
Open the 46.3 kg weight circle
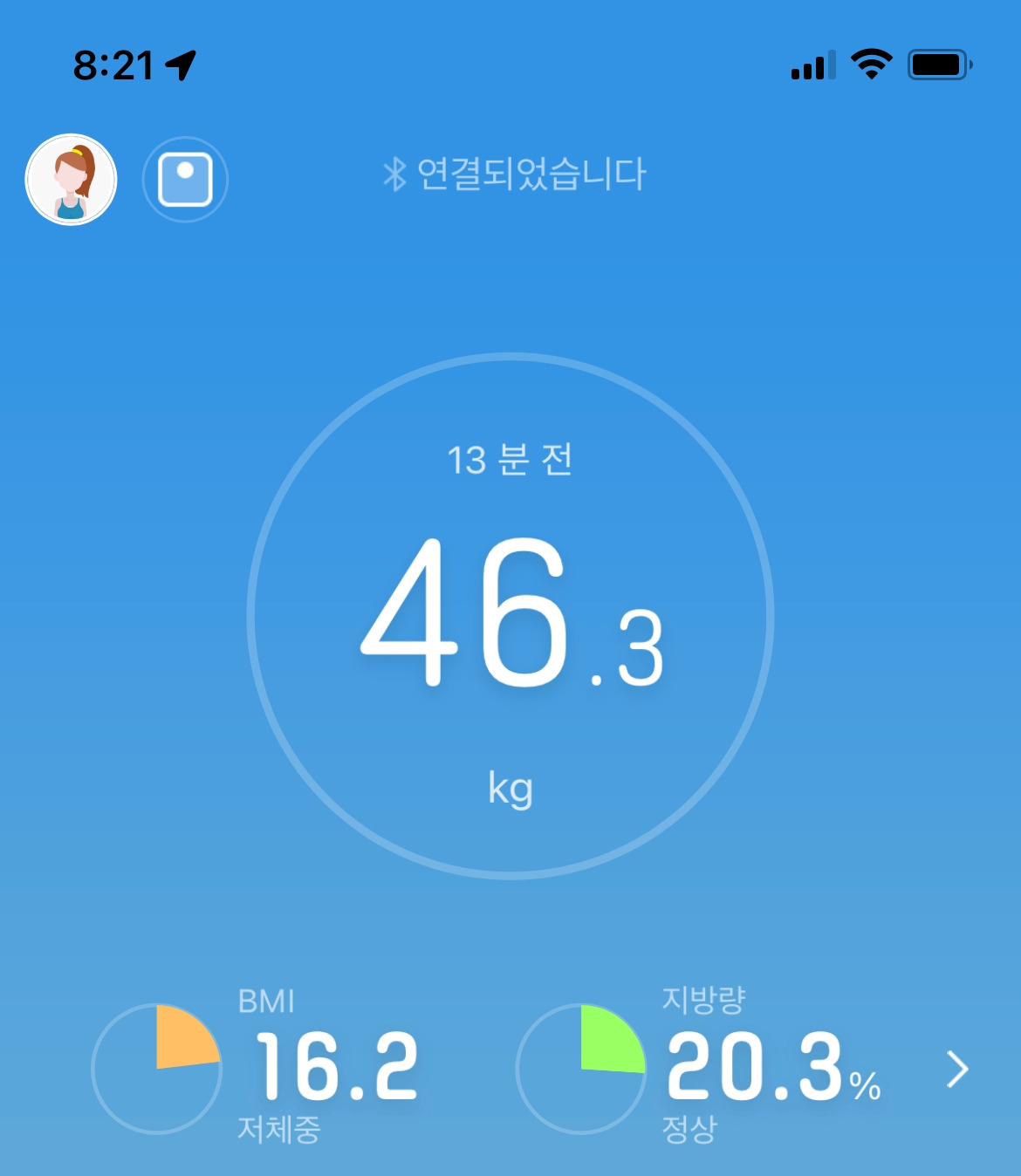510,616
